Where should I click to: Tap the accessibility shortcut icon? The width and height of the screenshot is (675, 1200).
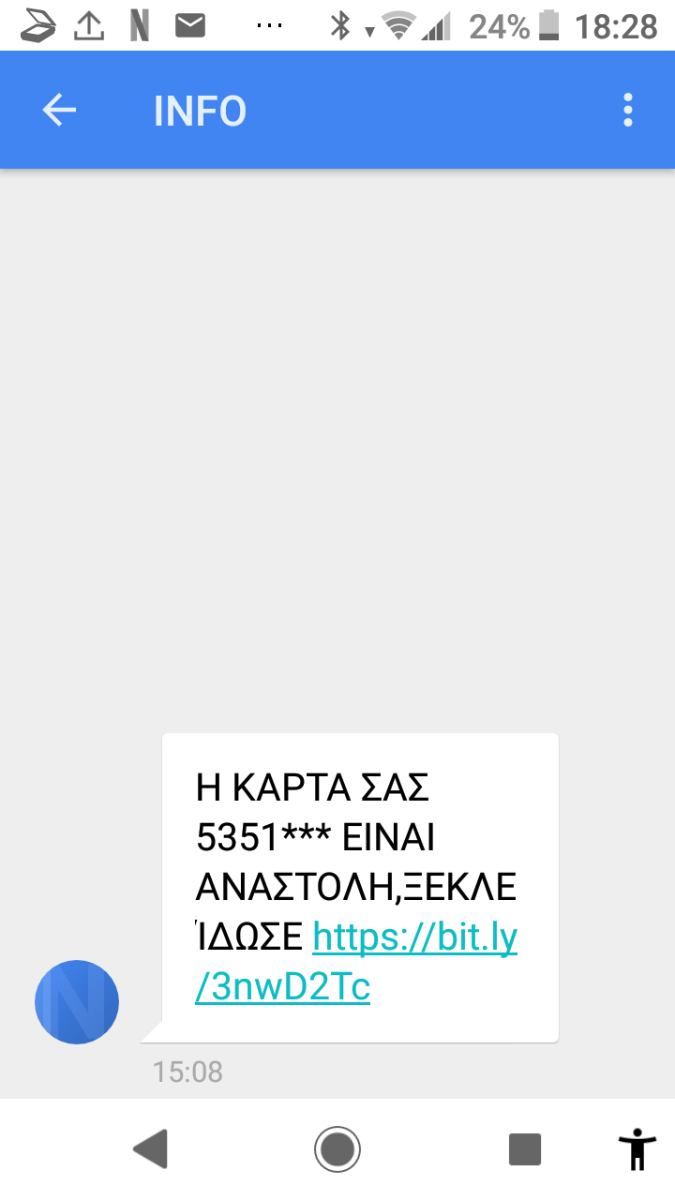pyautogui.click(x=636, y=1149)
